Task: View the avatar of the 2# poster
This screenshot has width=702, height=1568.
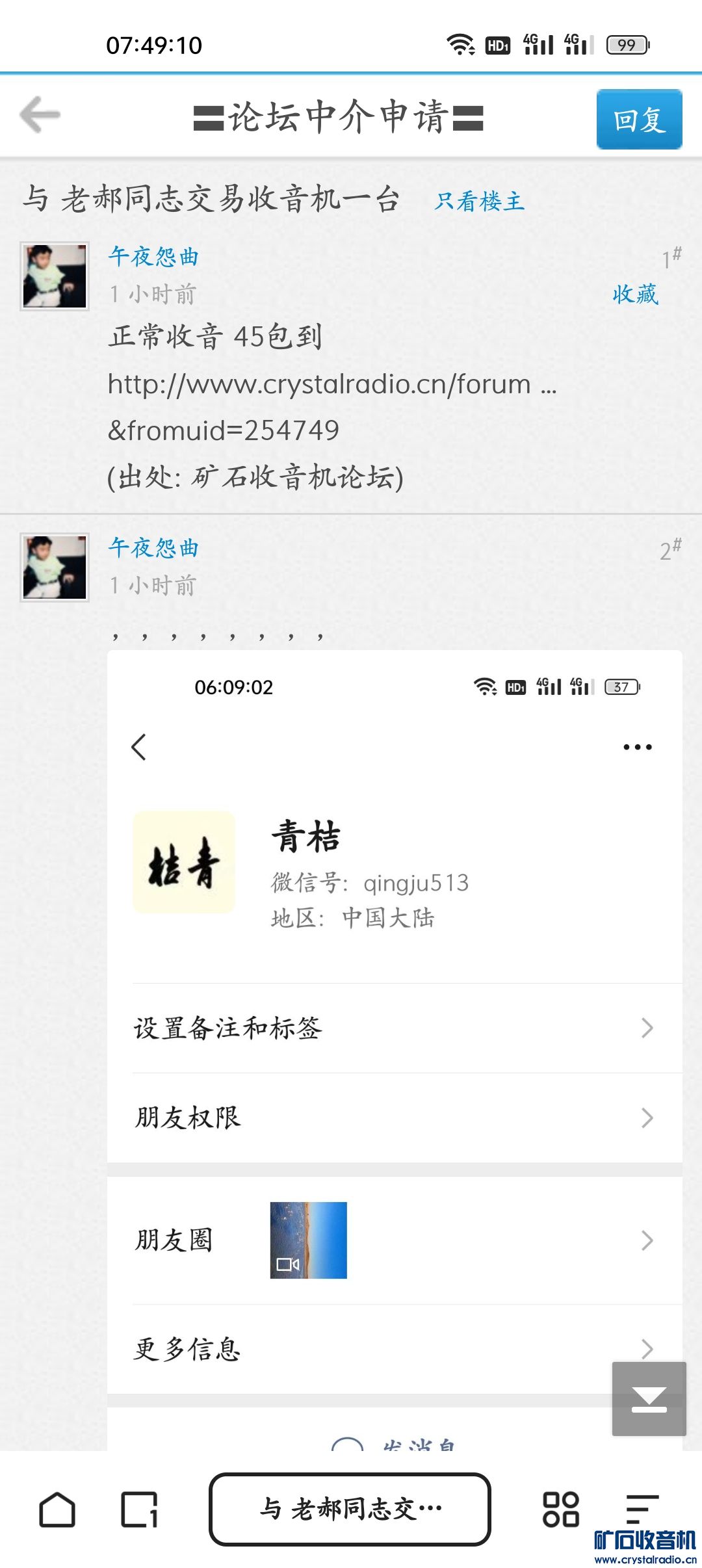Action: pyautogui.click(x=55, y=568)
